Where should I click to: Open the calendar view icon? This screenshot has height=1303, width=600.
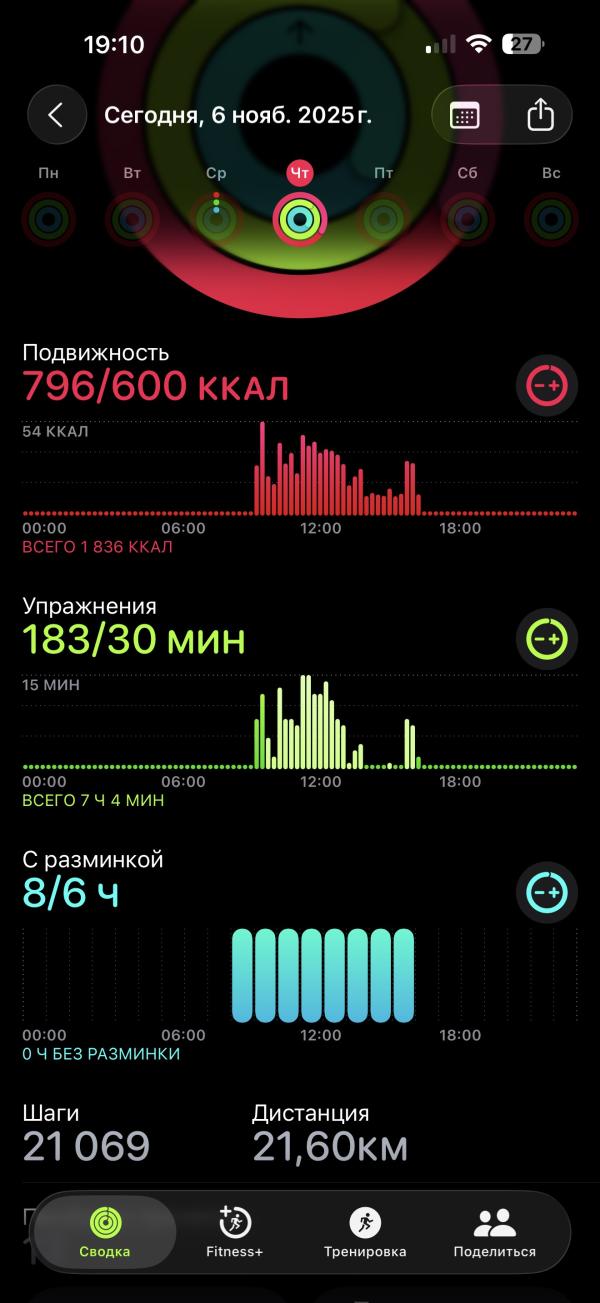click(x=465, y=115)
